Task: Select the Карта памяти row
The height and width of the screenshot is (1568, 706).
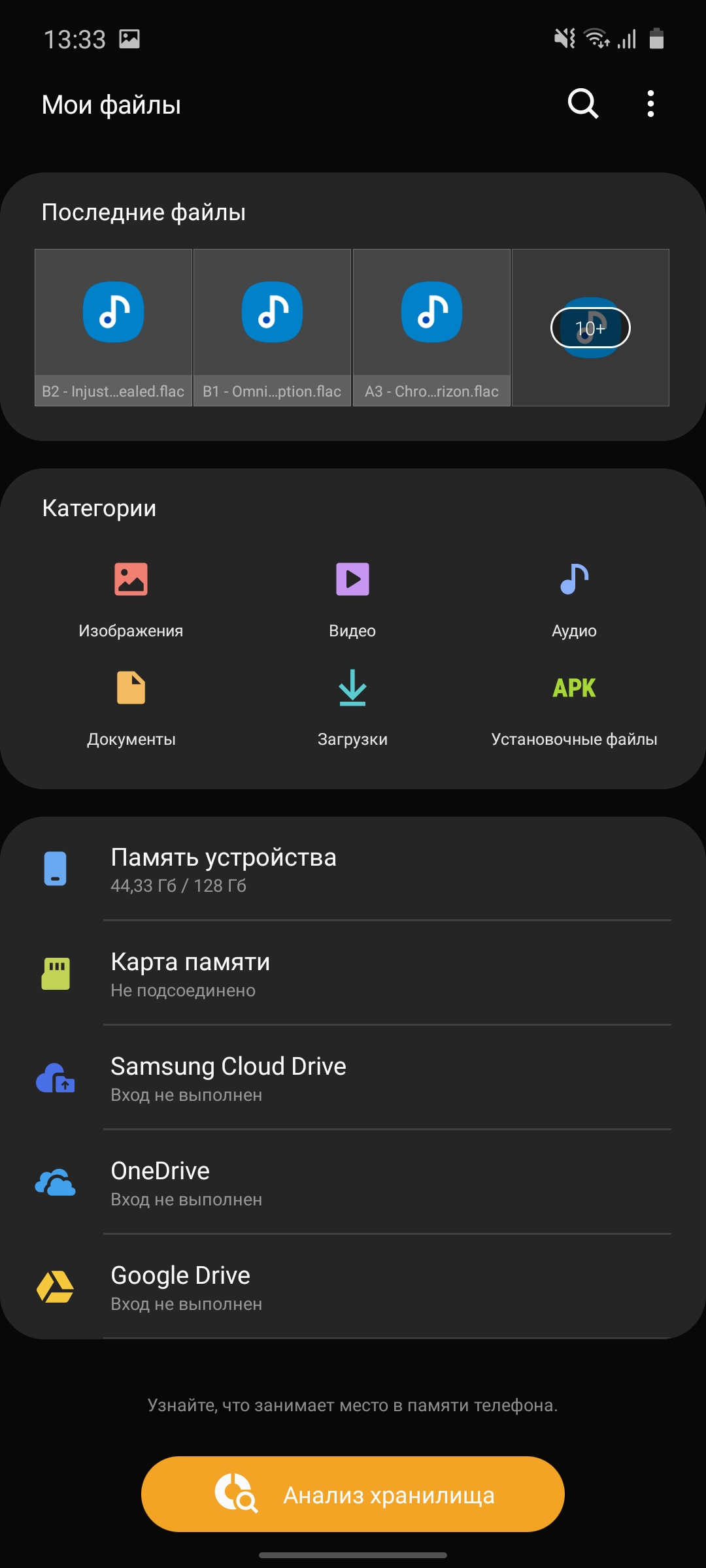Action: pyautogui.click(x=353, y=973)
